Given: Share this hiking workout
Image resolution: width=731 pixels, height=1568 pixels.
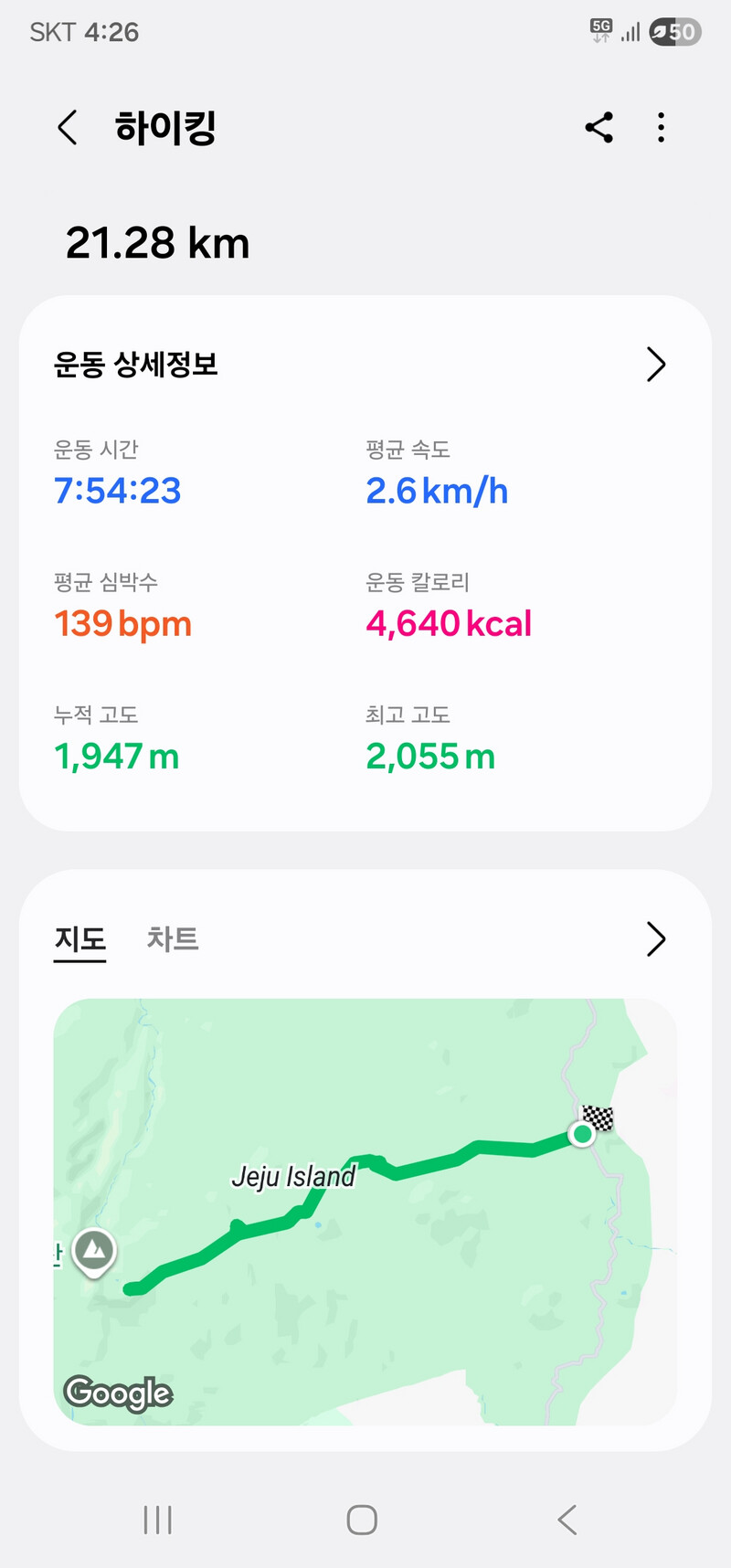Looking at the screenshot, I should tap(599, 128).
